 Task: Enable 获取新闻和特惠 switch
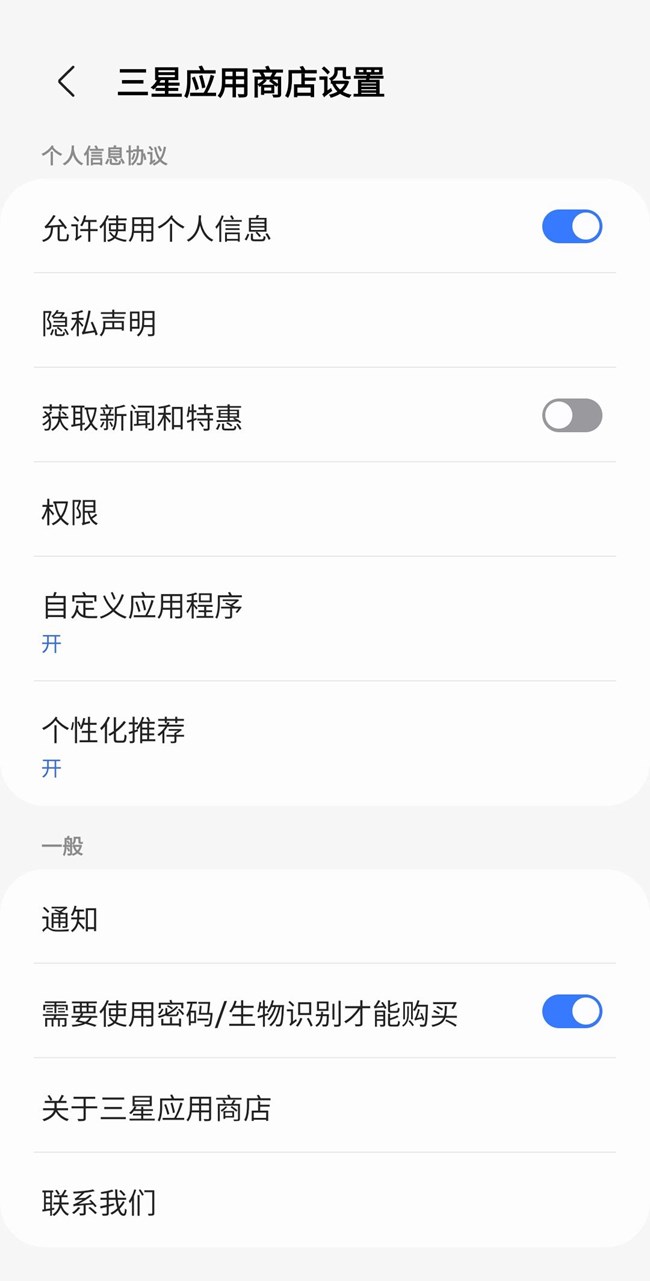[x=571, y=415]
